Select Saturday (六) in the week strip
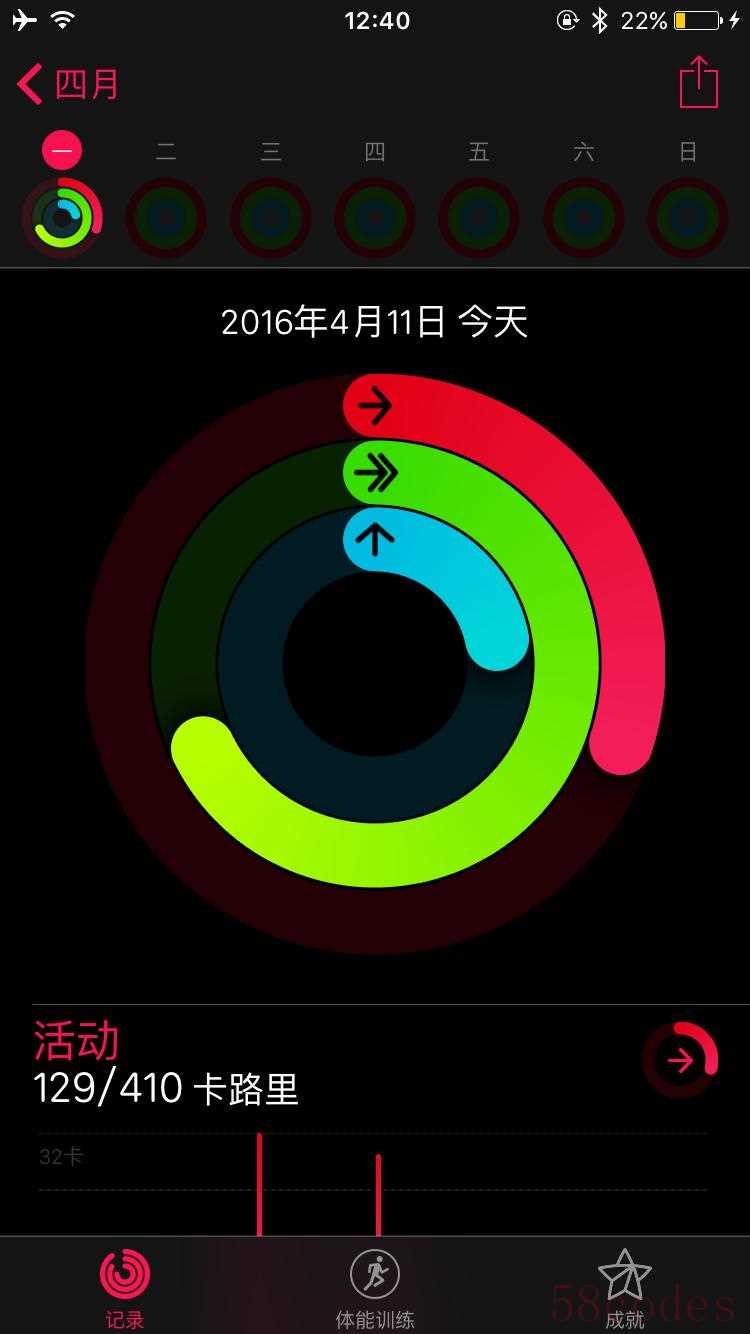Viewport: 750px width, 1334px height. 584,215
